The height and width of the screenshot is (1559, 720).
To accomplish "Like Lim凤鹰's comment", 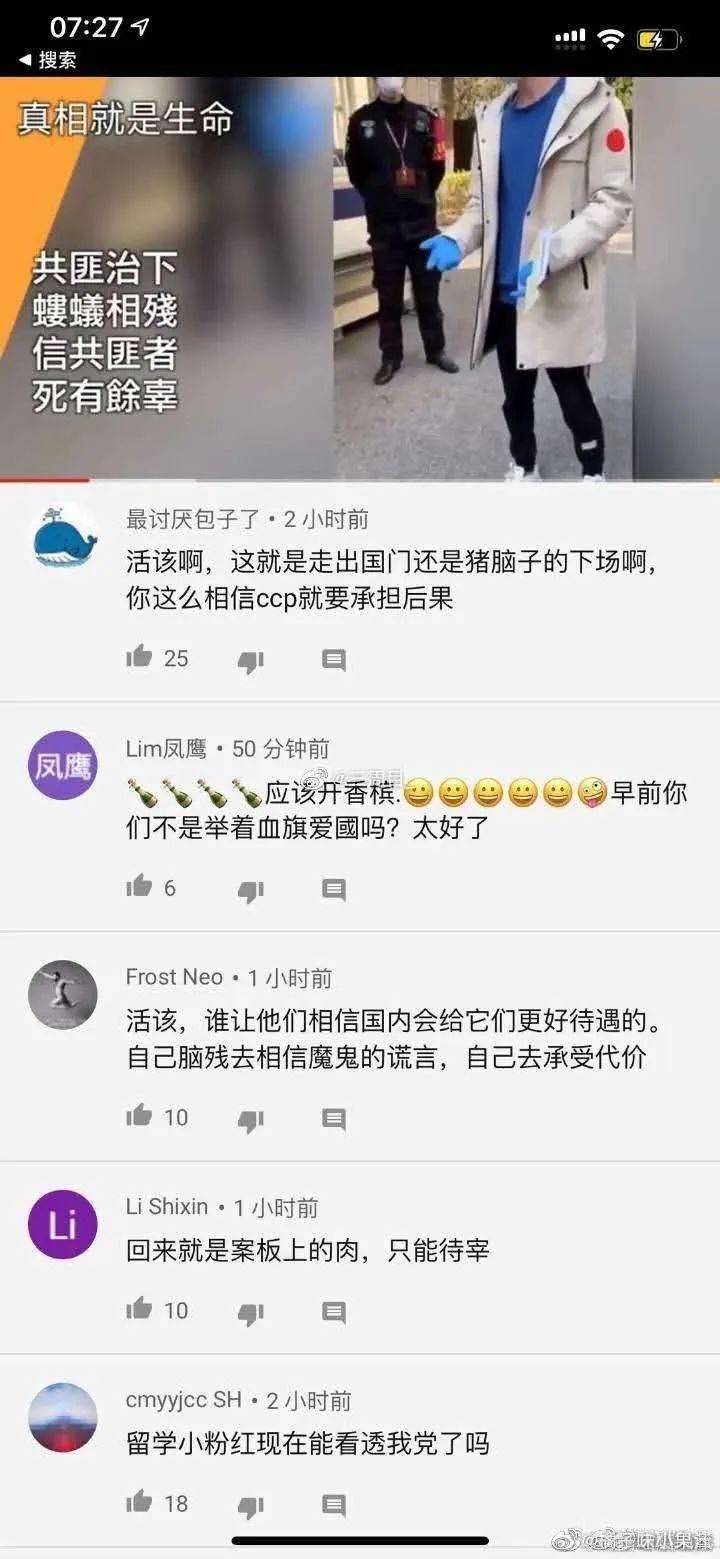I will tap(139, 886).
